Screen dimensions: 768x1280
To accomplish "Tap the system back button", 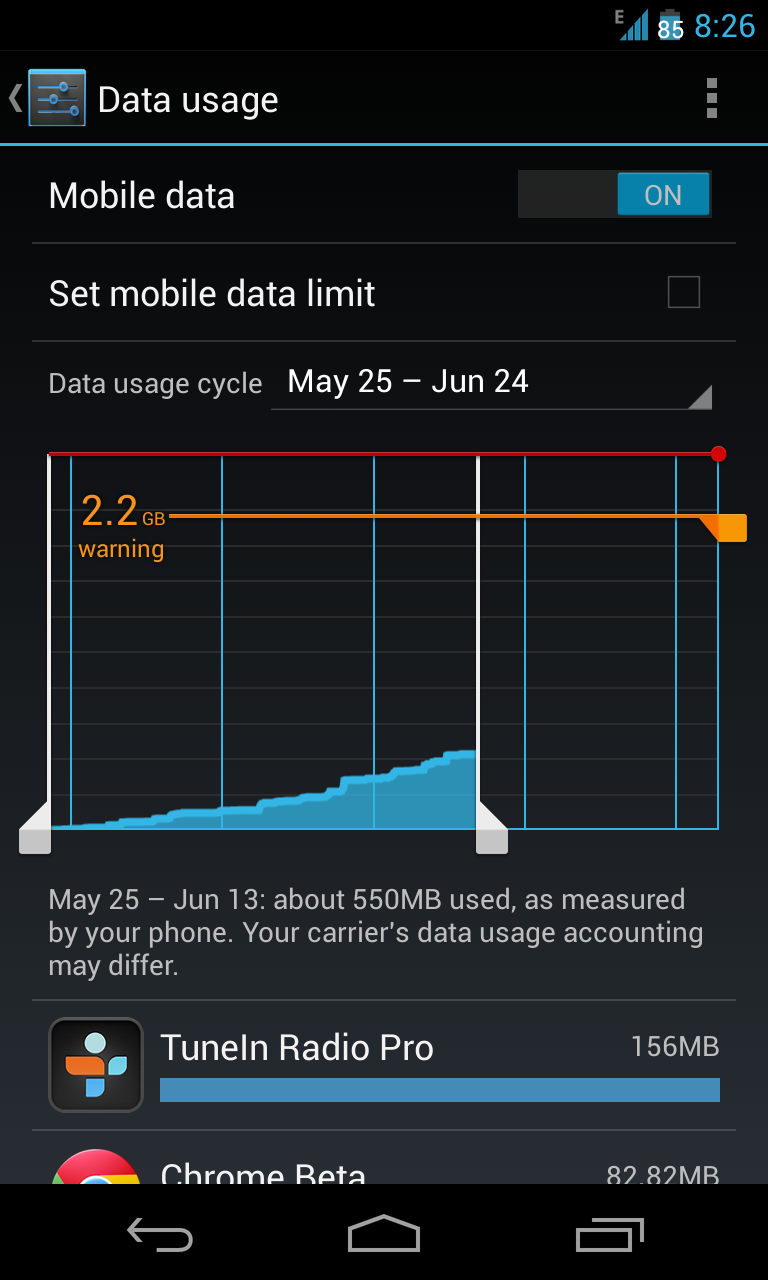I will pos(160,1234).
